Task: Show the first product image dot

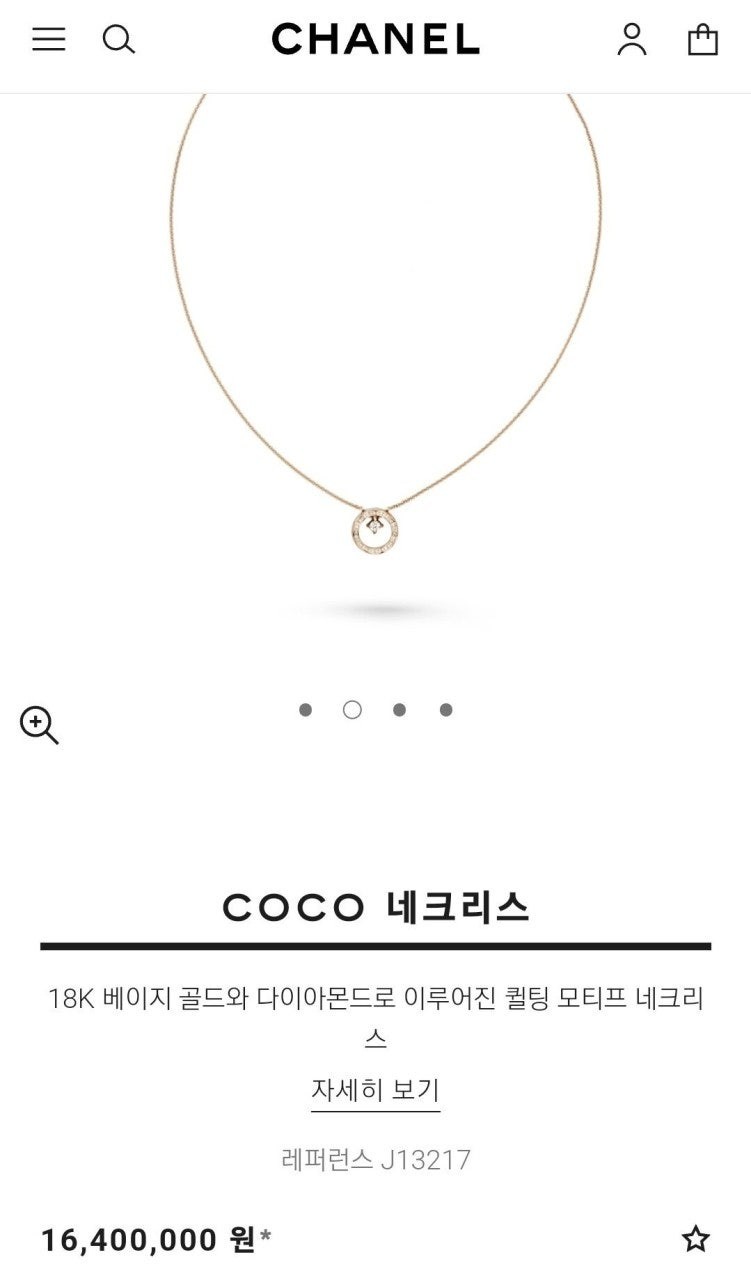Action: coord(305,710)
